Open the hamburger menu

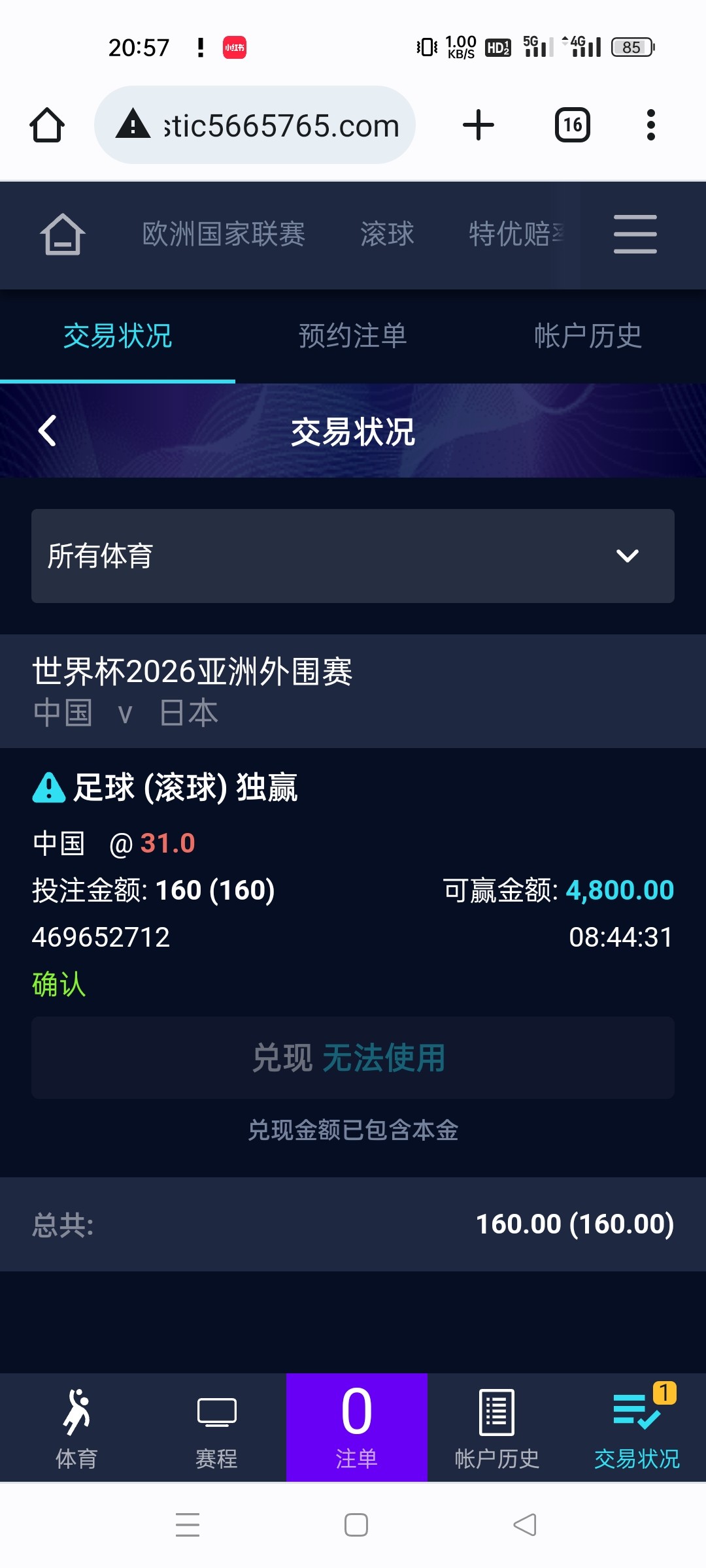(635, 235)
